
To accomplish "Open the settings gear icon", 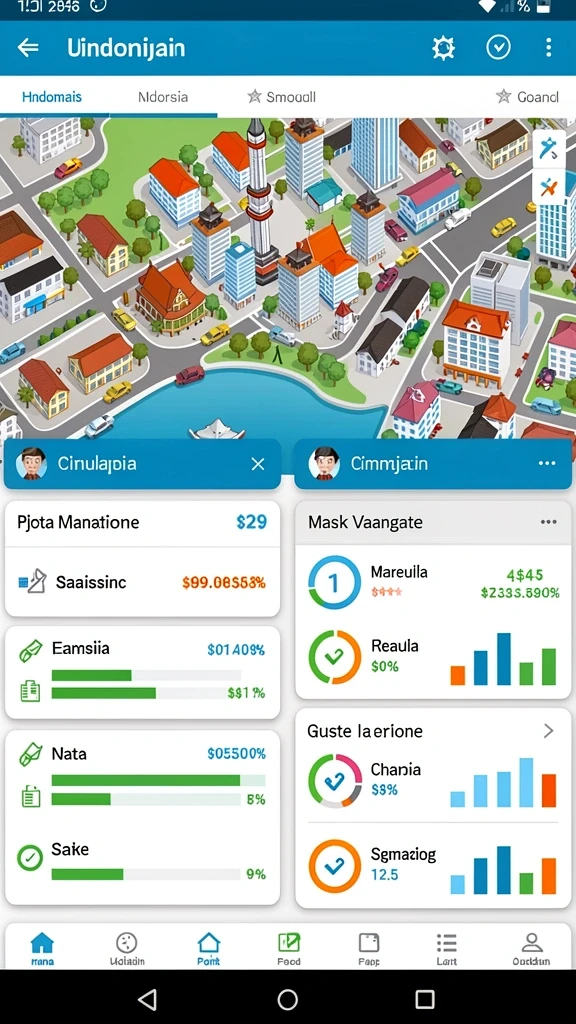I will [x=443, y=48].
